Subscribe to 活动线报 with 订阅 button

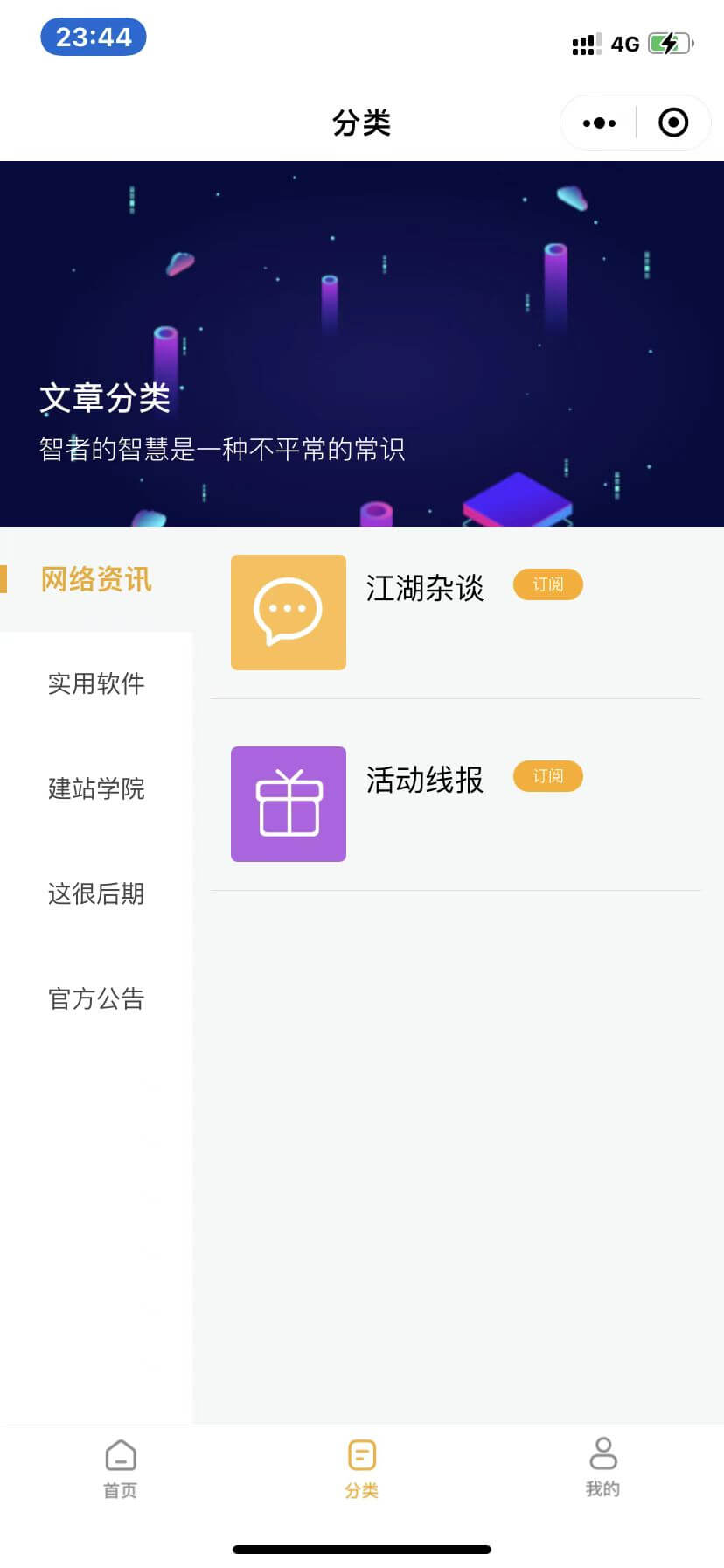click(x=547, y=776)
